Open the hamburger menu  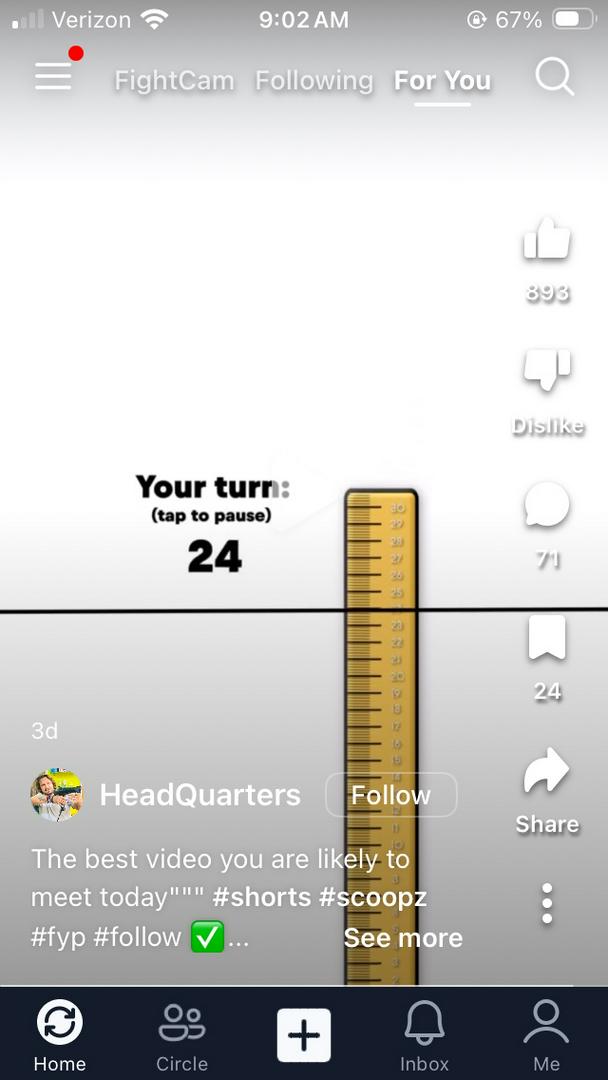pos(54,76)
